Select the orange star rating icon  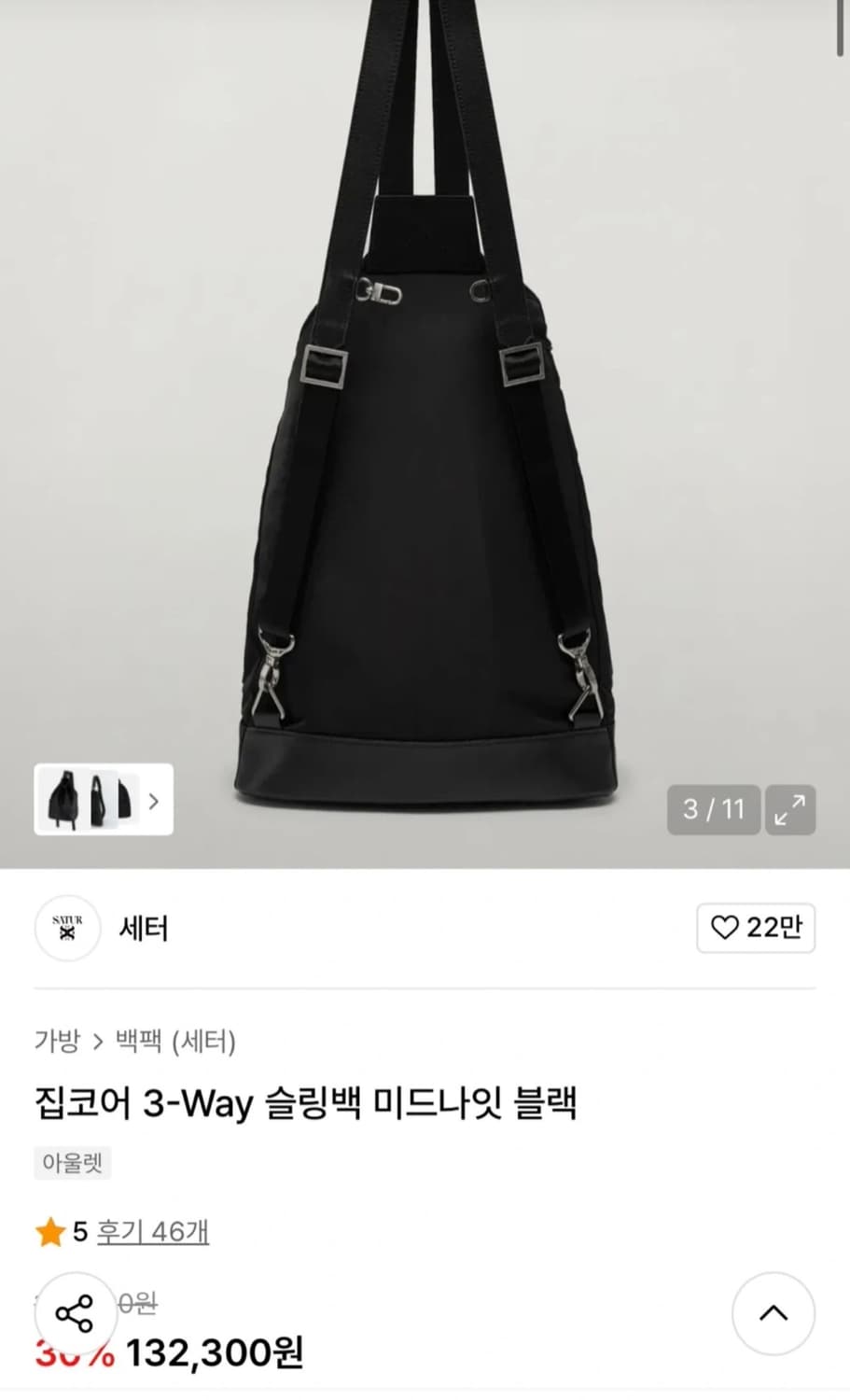(49, 1232)
